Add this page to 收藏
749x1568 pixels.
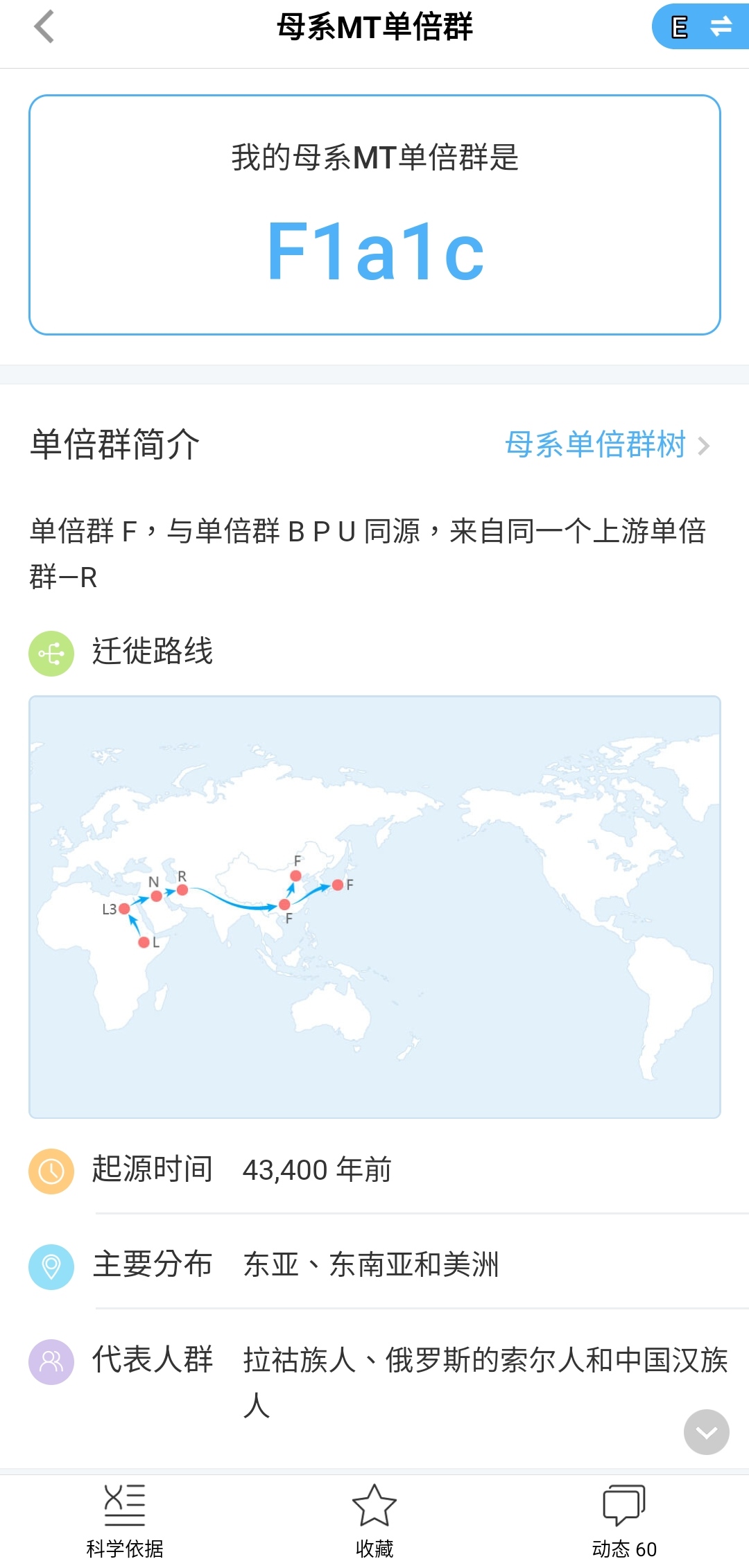coord(374,1521)
